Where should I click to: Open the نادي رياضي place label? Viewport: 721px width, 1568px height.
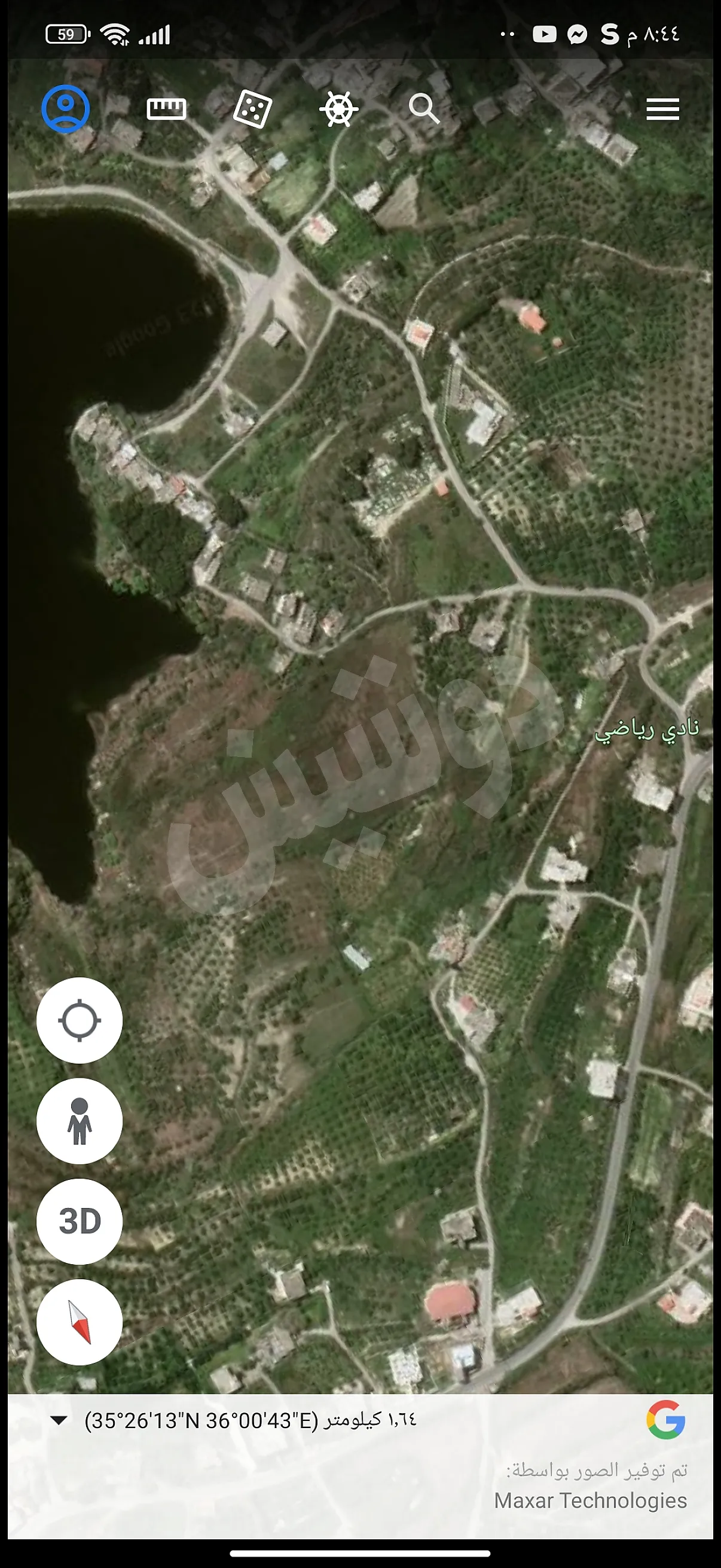tap(647, 728)
